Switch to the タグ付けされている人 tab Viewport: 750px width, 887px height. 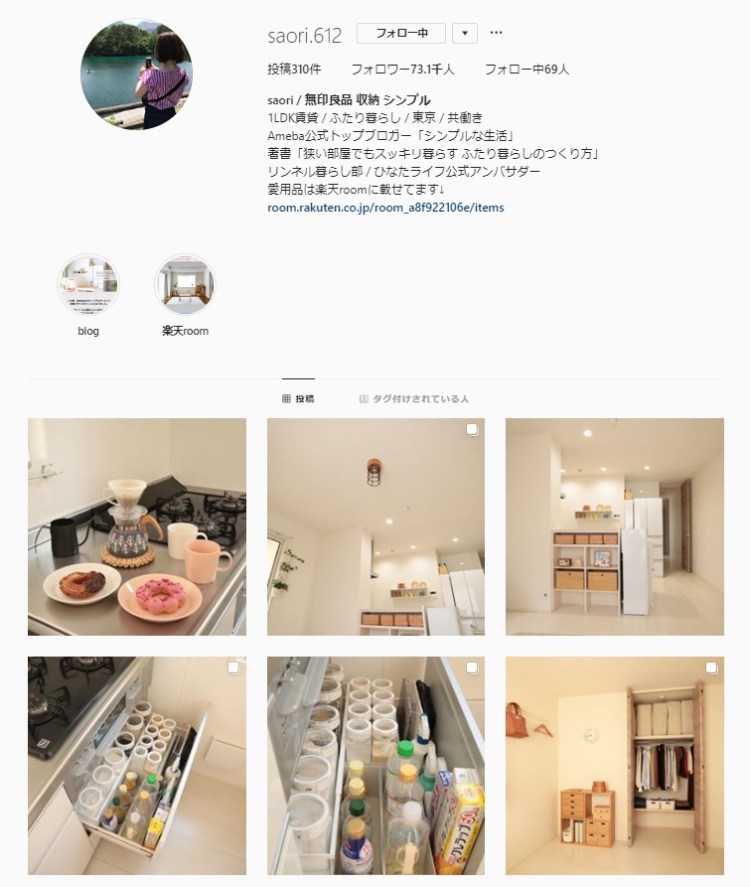point(414,398)
